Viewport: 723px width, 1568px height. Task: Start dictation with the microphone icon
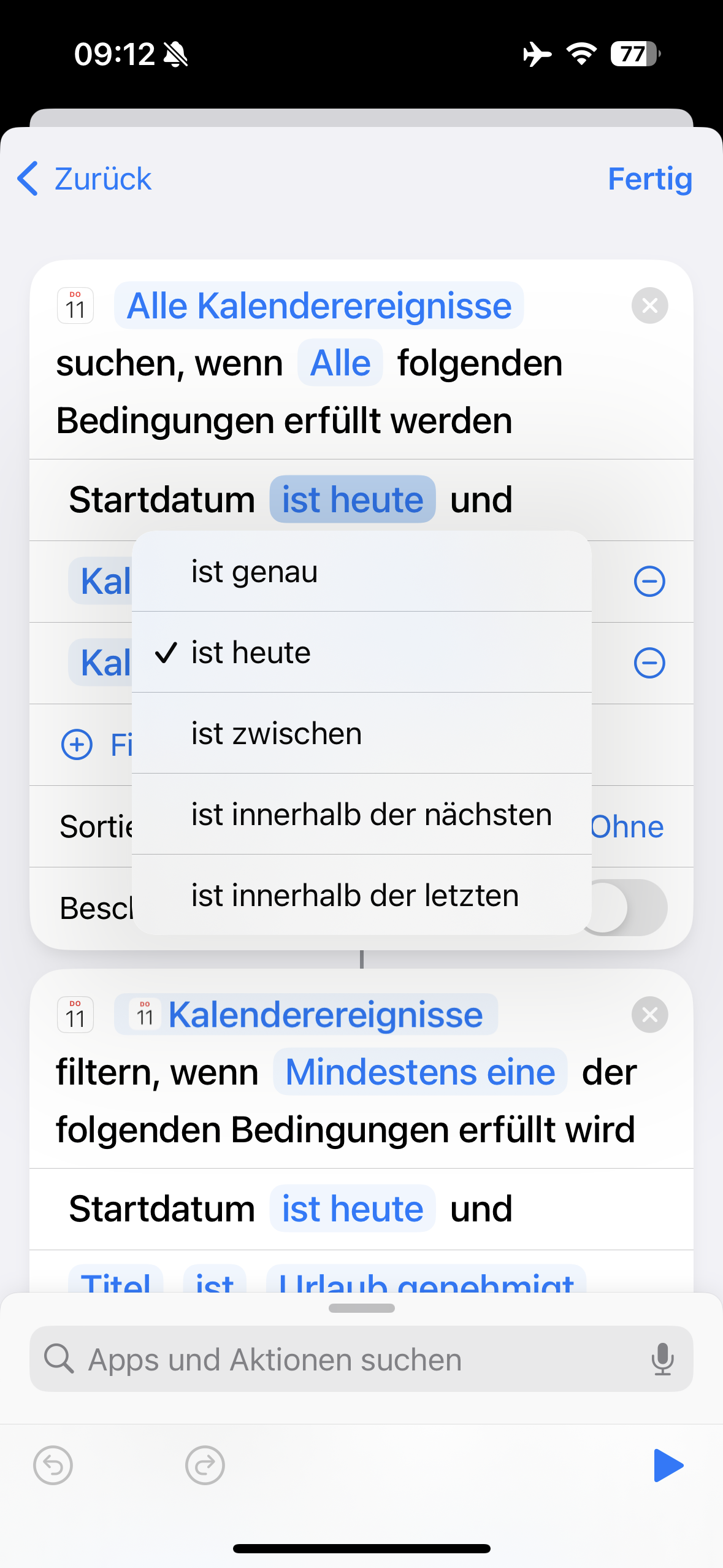662,1359
